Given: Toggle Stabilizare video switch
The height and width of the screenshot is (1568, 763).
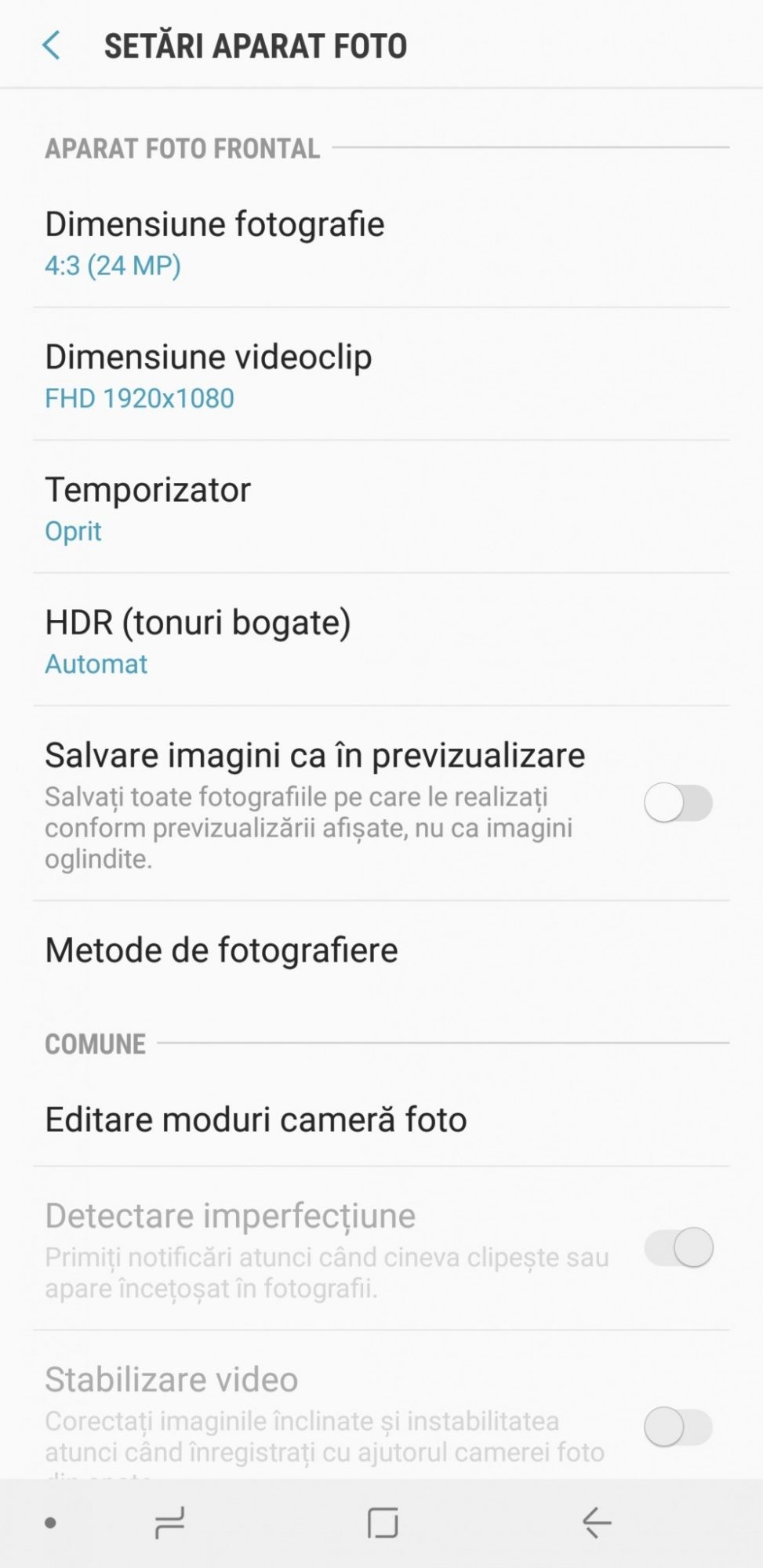Looking at the screenshot, I should (x=678, y=1427).
